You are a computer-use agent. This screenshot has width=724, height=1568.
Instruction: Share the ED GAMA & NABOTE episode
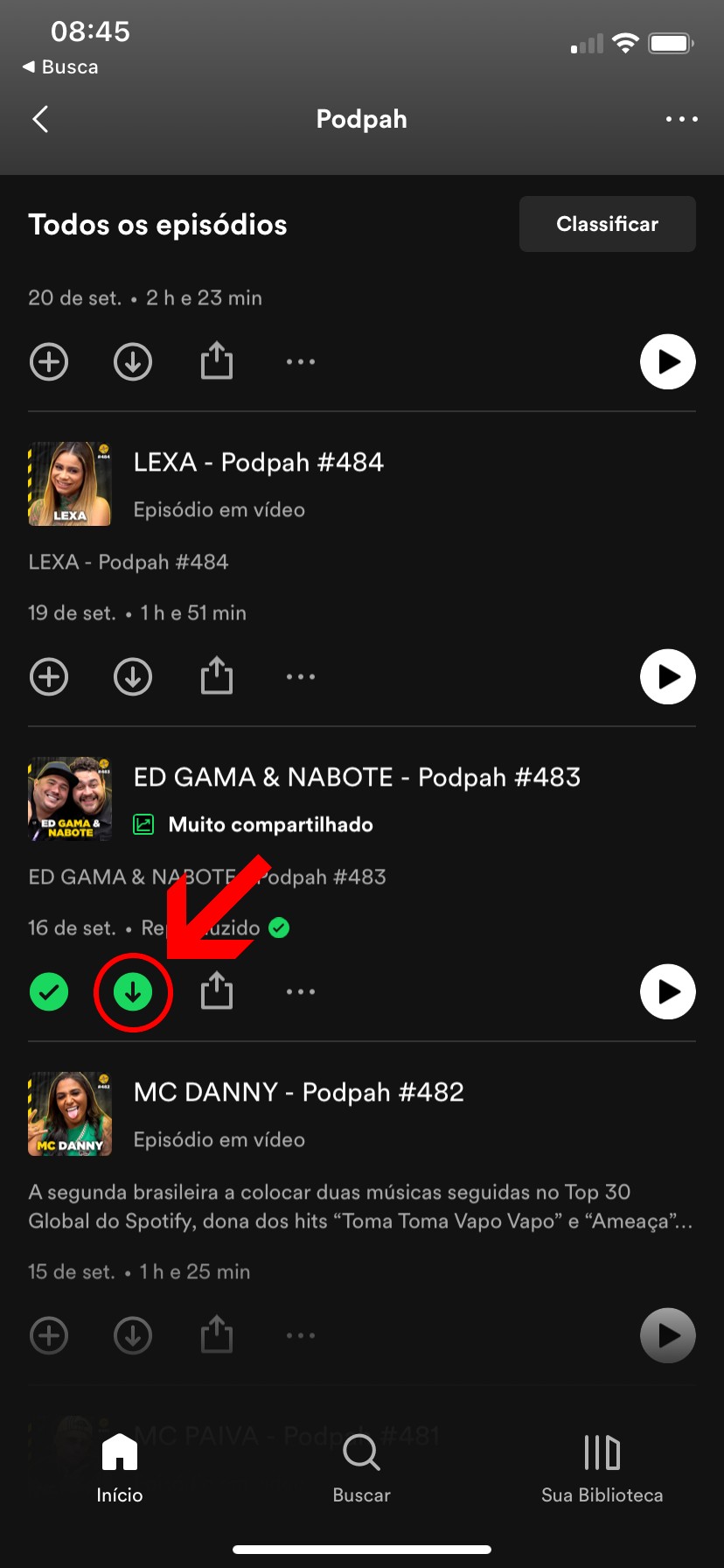point(216,991)
